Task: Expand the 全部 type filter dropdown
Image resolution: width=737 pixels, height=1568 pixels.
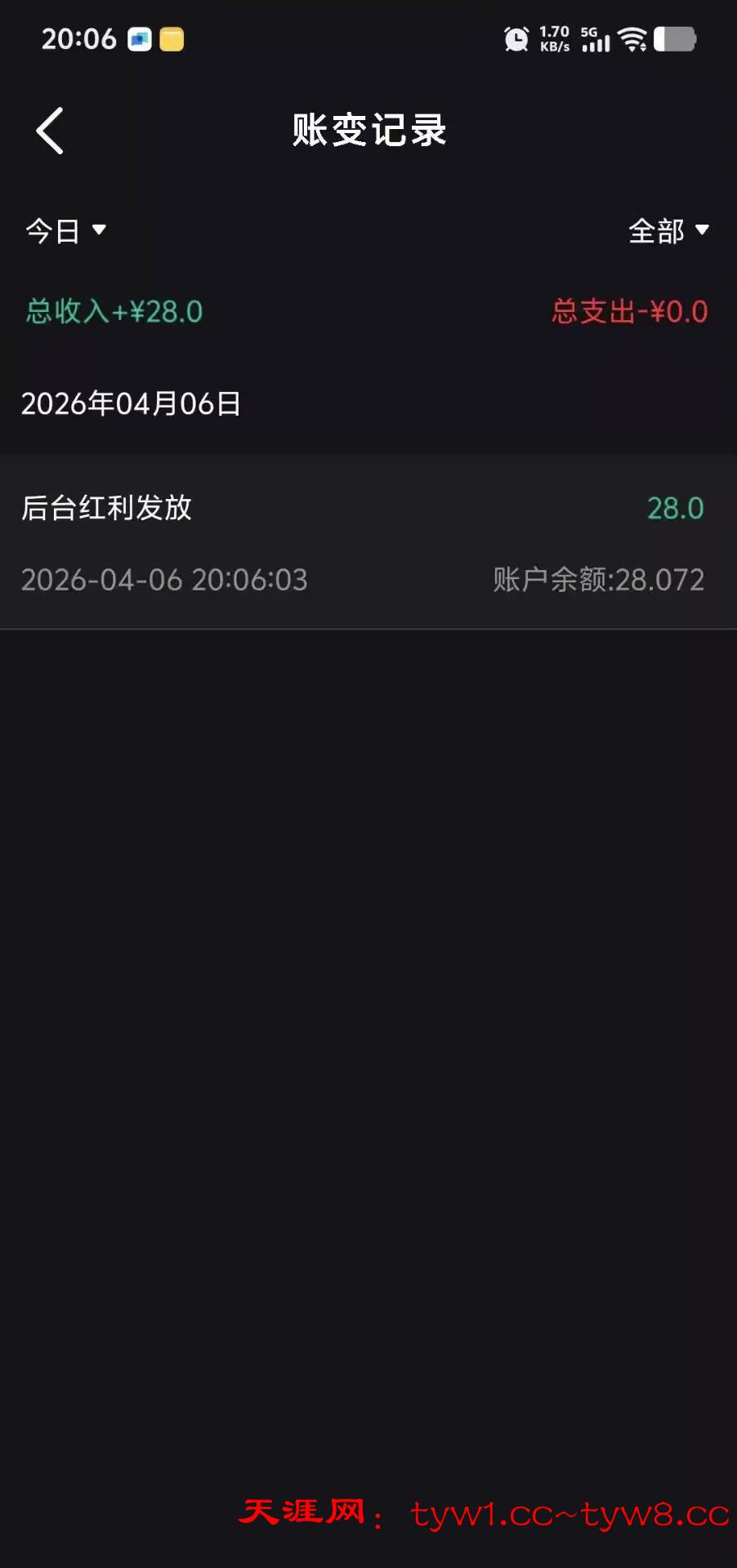Action: 668,231
